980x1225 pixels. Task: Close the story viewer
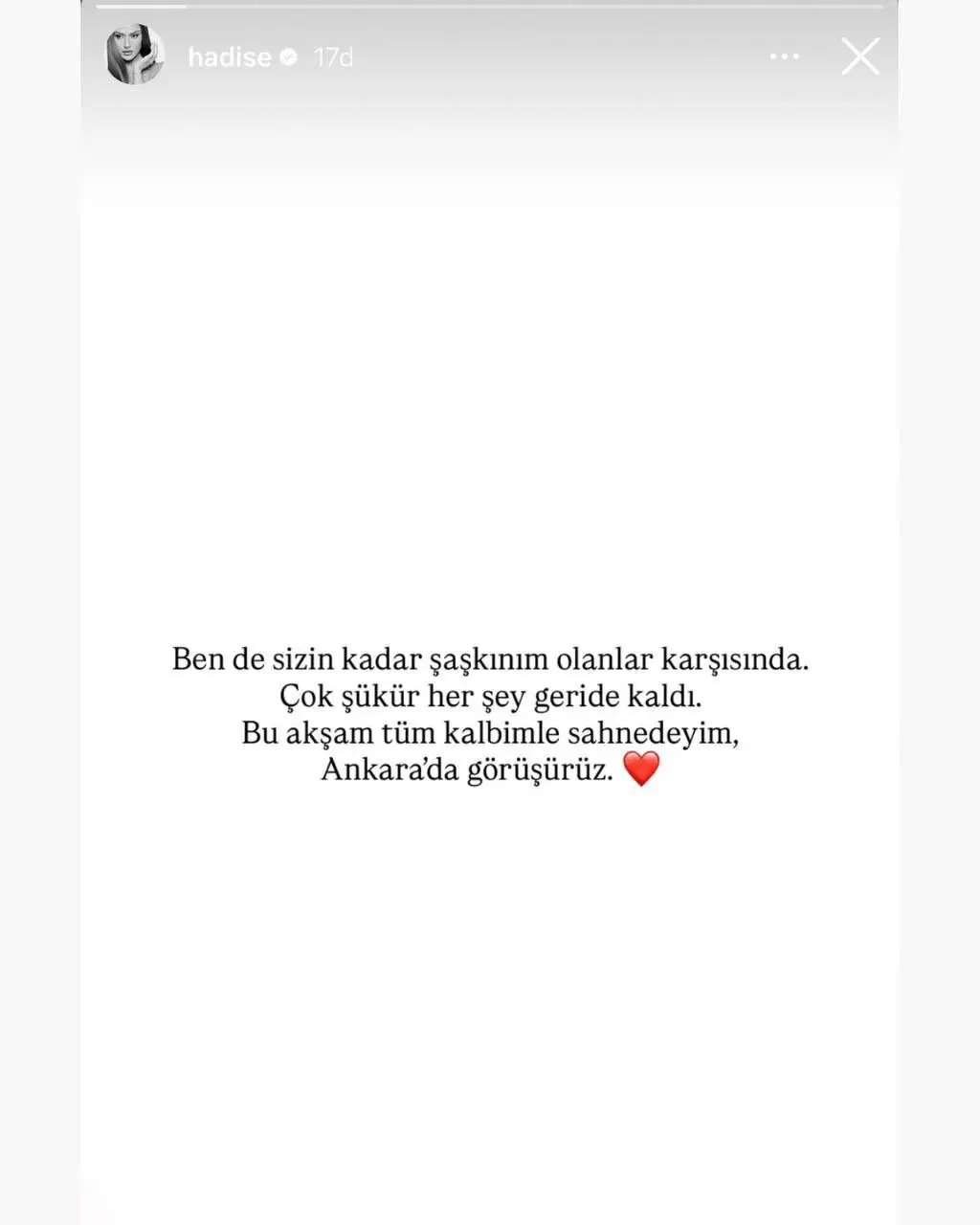coord(859,56)
